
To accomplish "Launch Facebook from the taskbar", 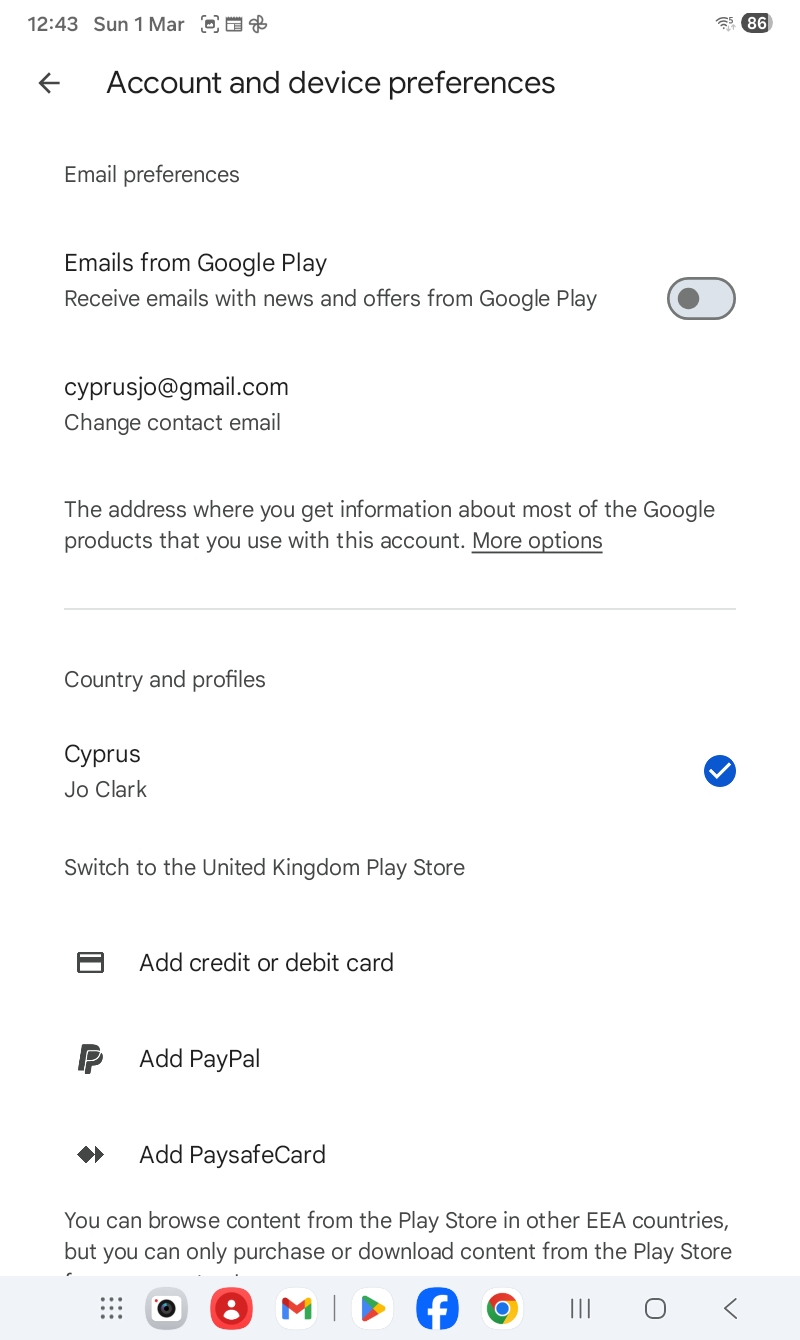I will point(437,1308).
